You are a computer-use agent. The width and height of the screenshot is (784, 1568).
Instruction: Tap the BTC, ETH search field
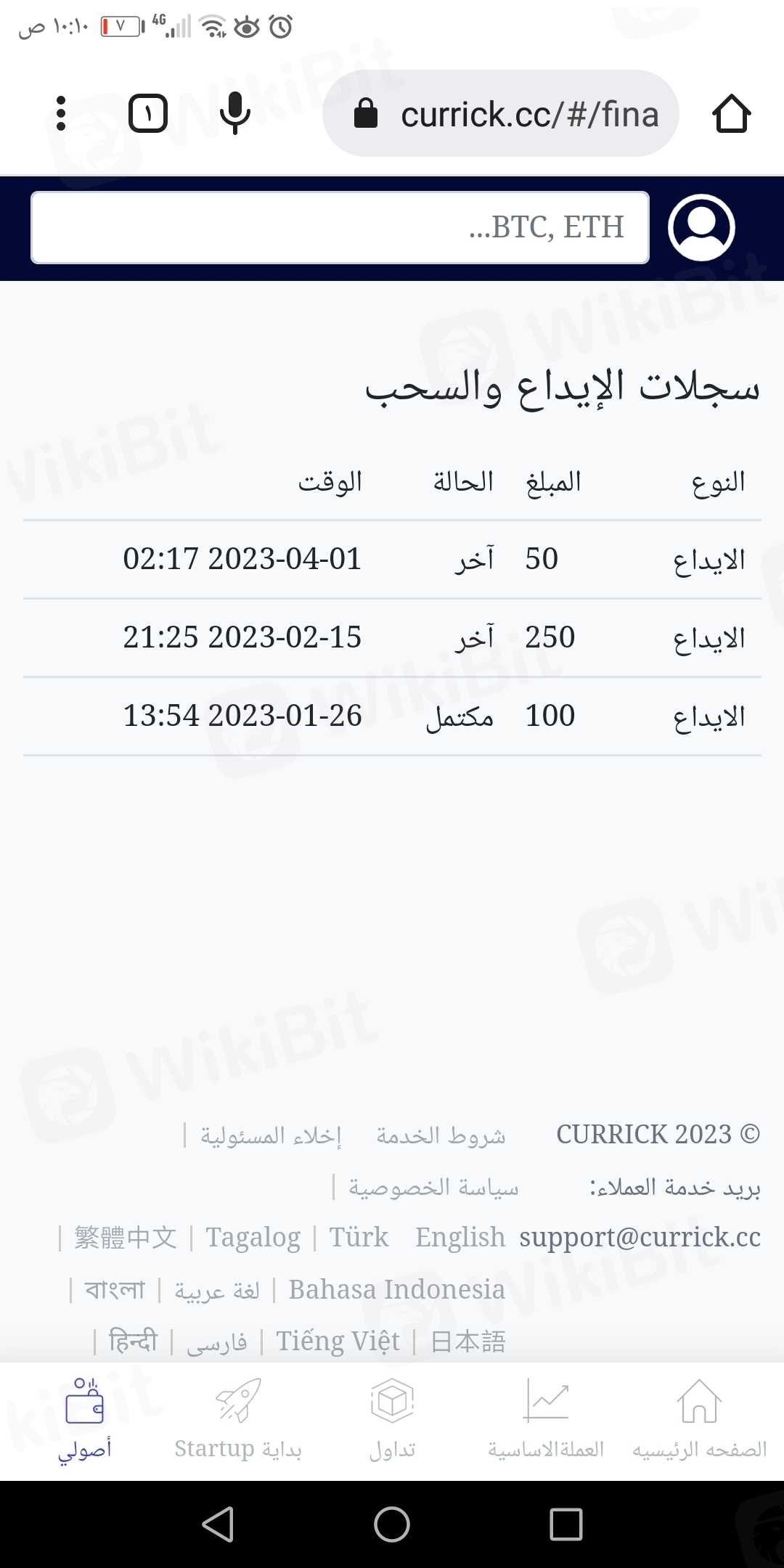tap(340, 227)
